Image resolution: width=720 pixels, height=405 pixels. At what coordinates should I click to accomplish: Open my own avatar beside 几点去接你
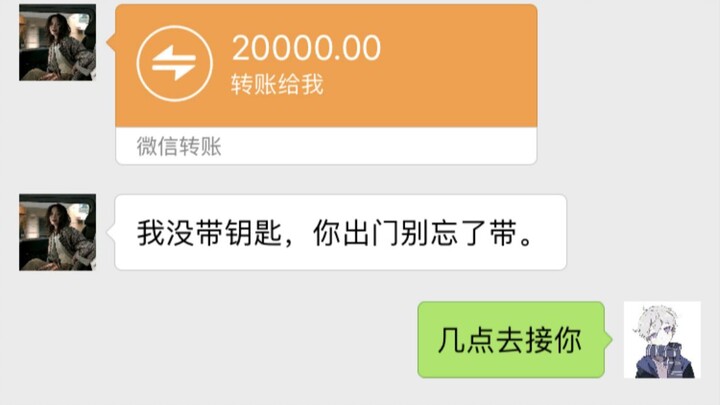(x=662, y=340)
